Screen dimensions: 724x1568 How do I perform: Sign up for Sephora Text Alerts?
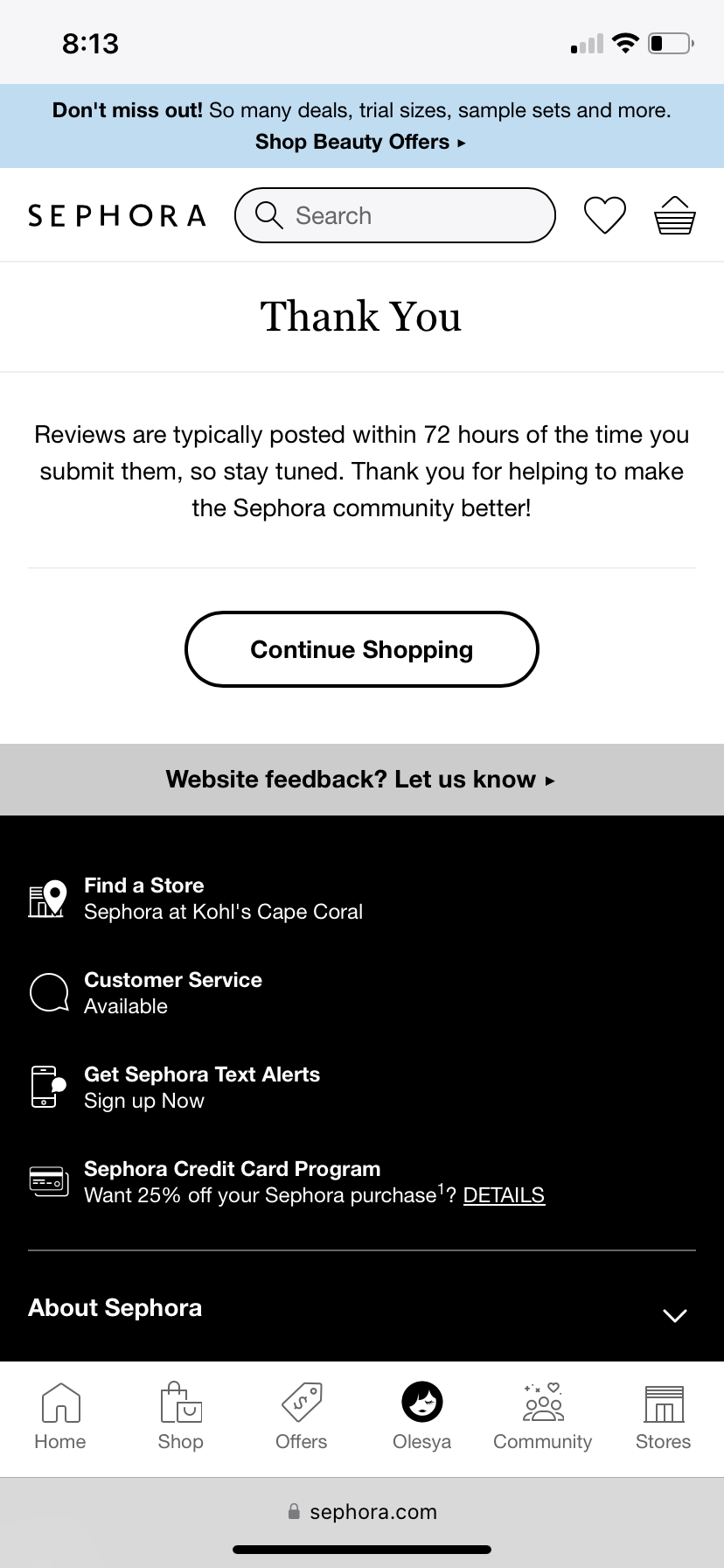(202, 1088)
